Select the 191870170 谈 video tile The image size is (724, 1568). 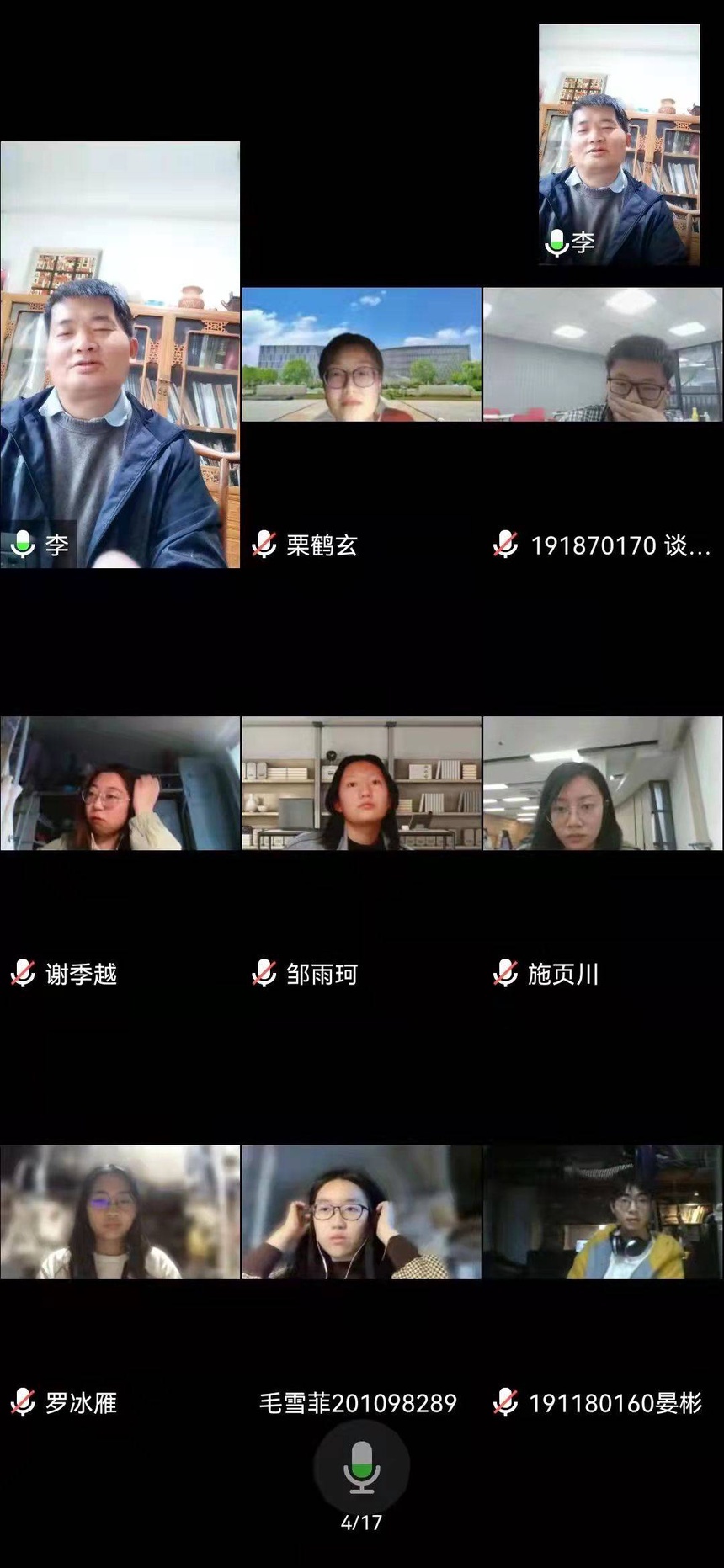coord(603,354)
